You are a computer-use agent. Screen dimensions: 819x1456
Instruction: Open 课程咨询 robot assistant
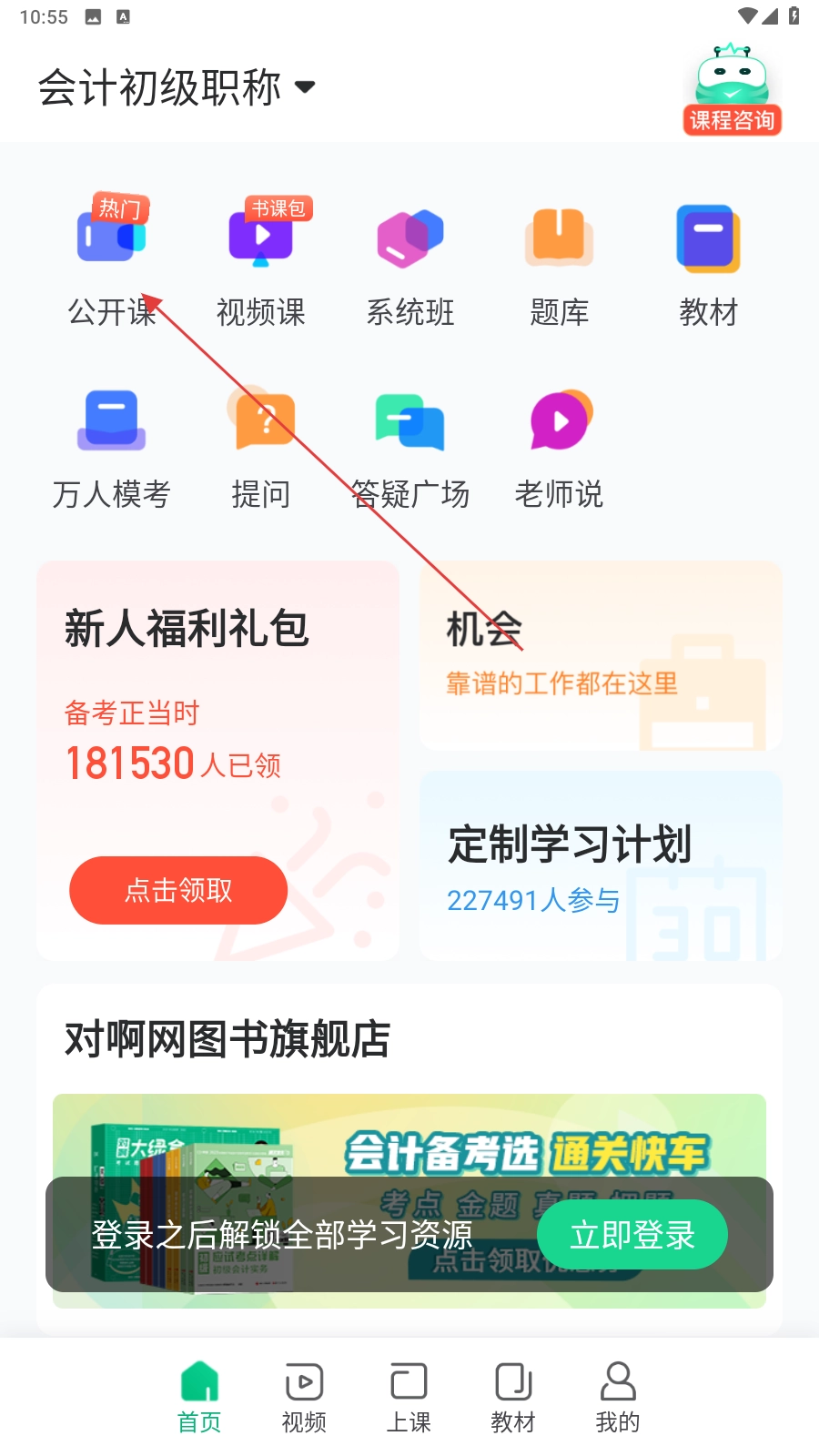click(732, 90)
